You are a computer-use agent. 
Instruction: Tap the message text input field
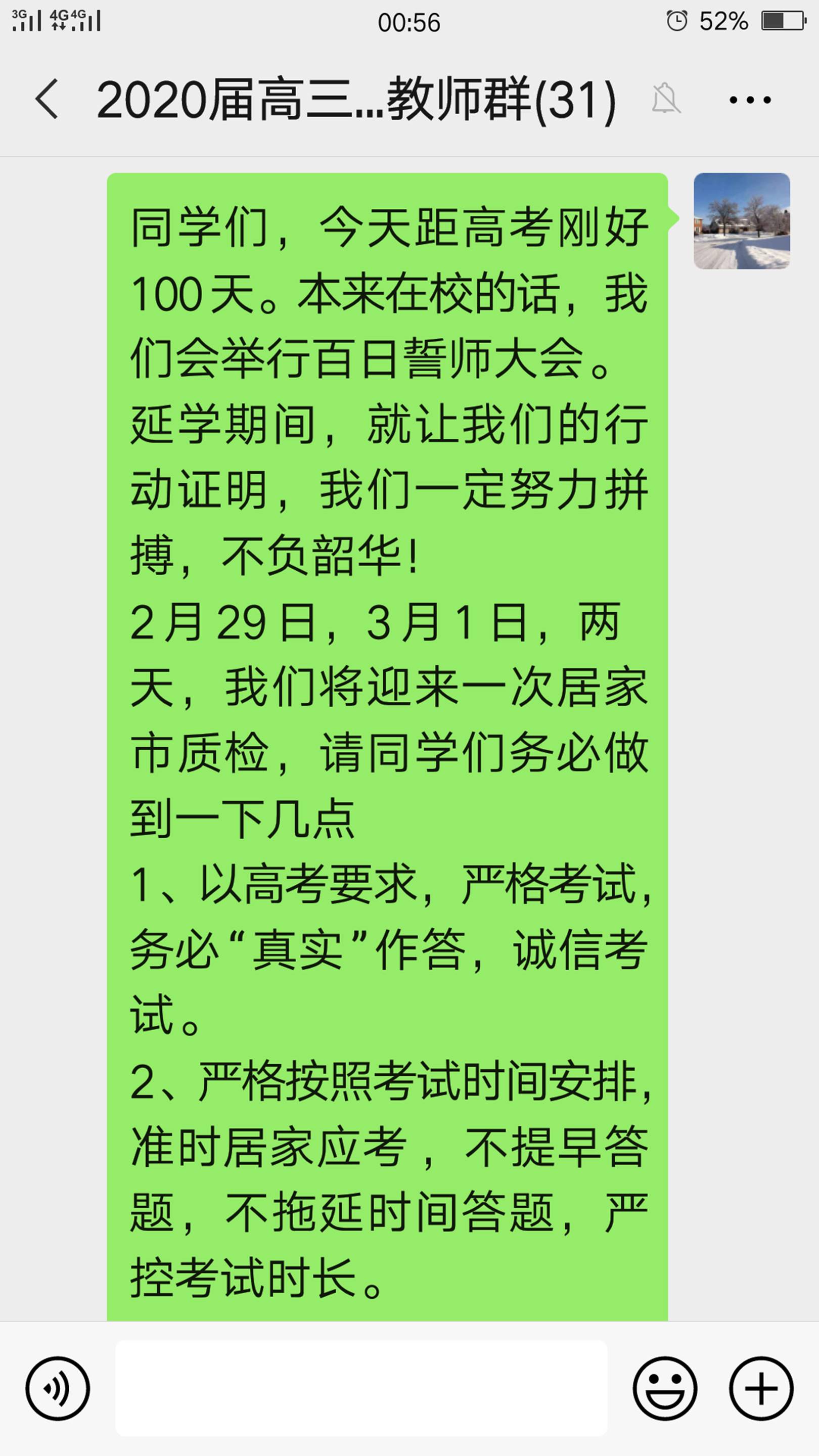click(361, 1388)
